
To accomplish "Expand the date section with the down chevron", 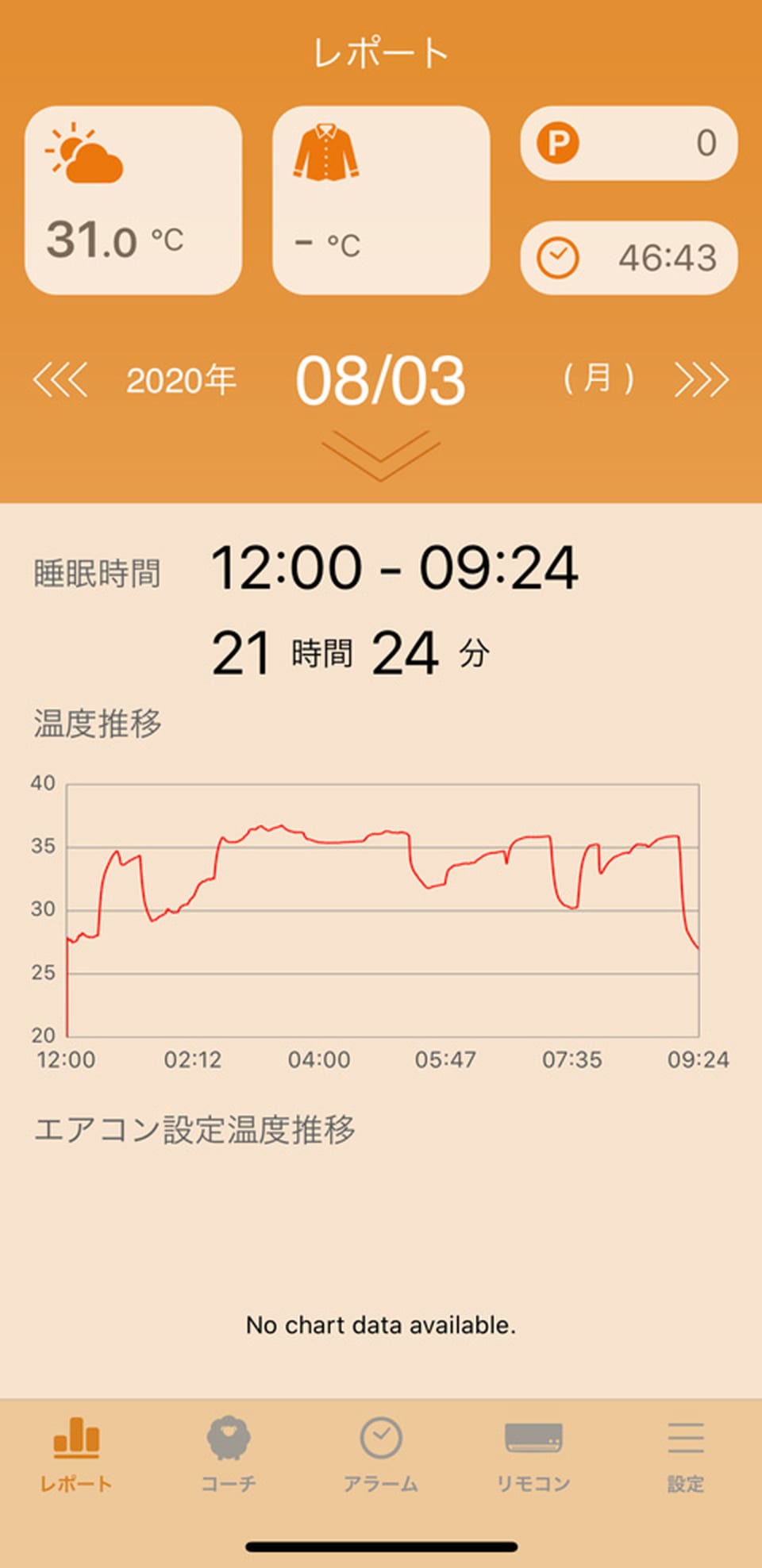I will point(380,455).
